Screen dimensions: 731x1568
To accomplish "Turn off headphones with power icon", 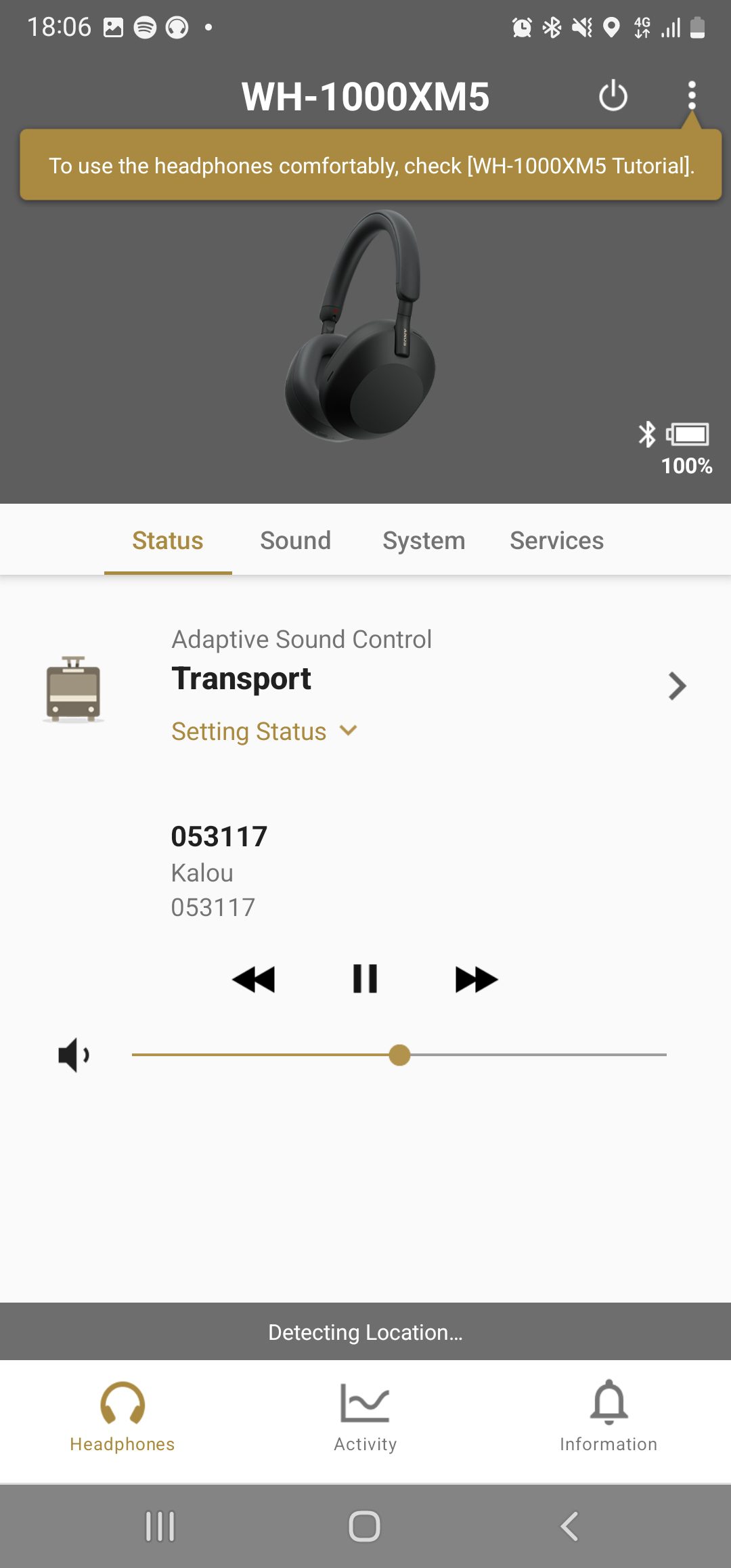I will tap(613, 95).
